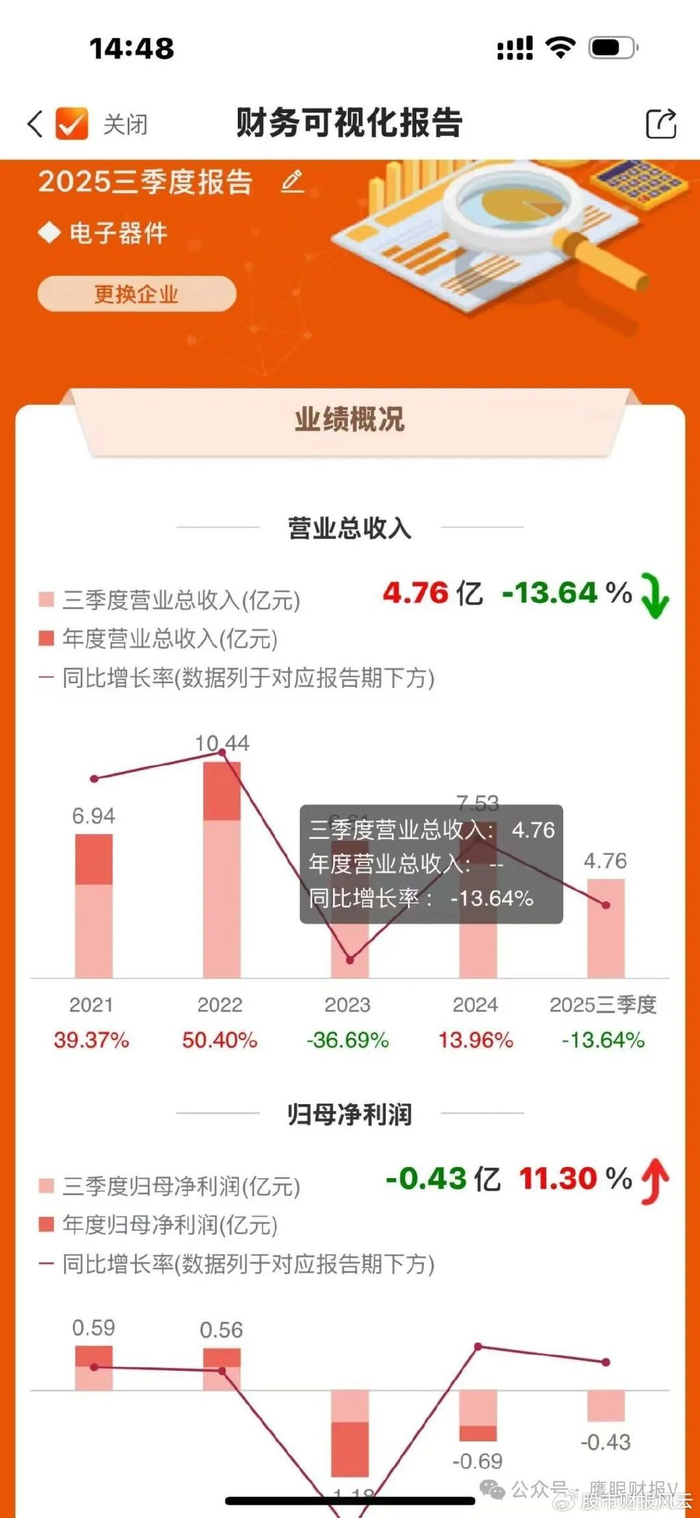Select the 2022 revenue bar
The height and width of the screenshot is (1518, 700).
[x=221, y=870]
